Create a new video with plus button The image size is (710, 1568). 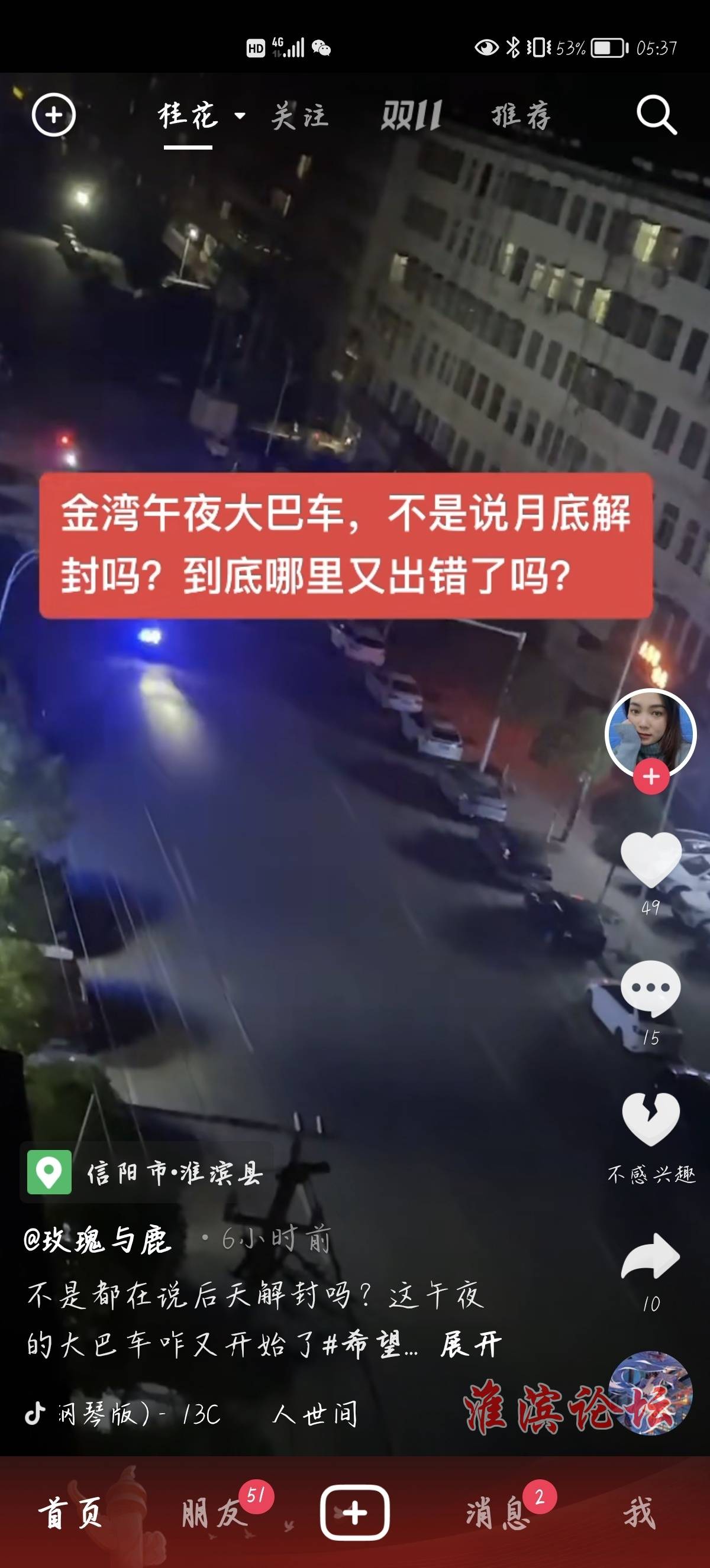click(355, 1512)
